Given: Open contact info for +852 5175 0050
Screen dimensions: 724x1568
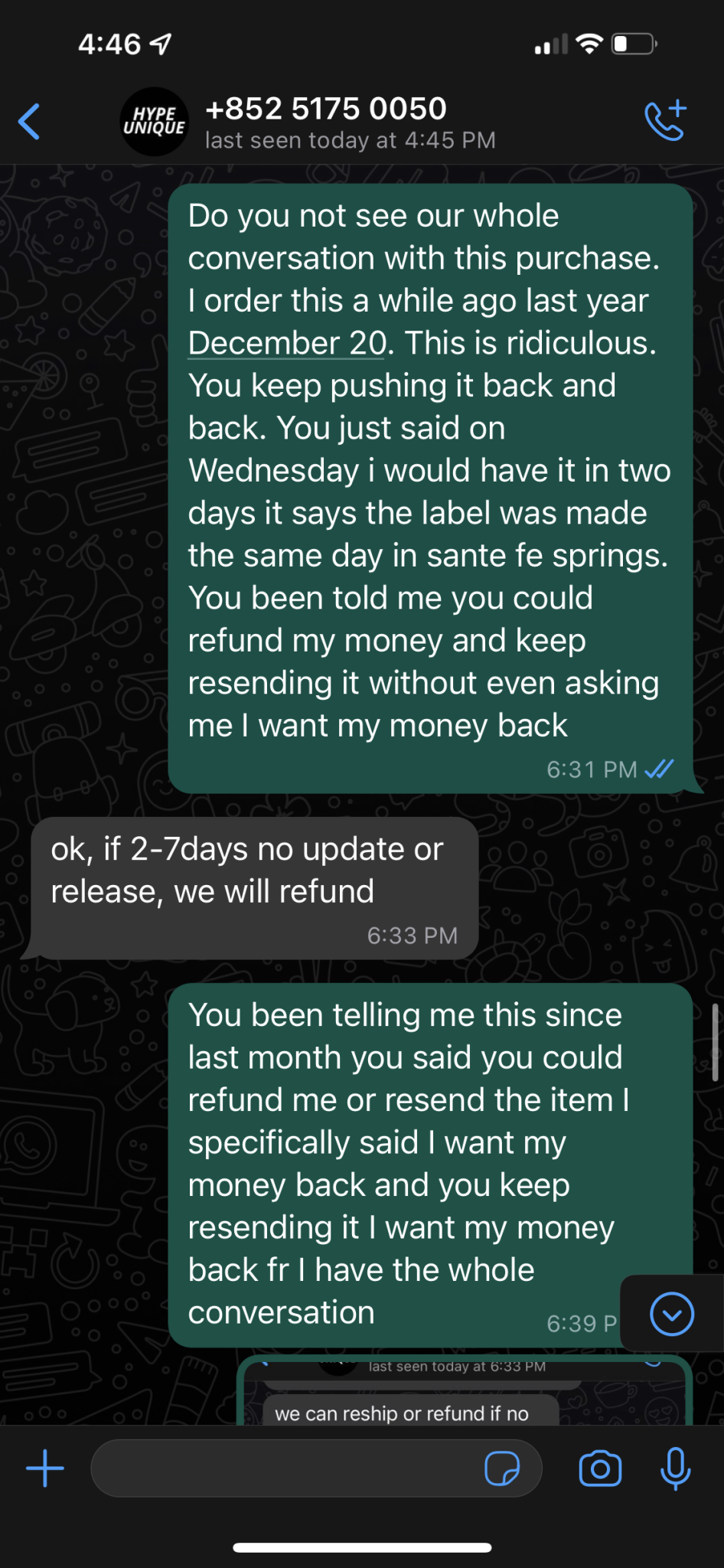Looking at the screenshot, I should [x=325, y=122].
